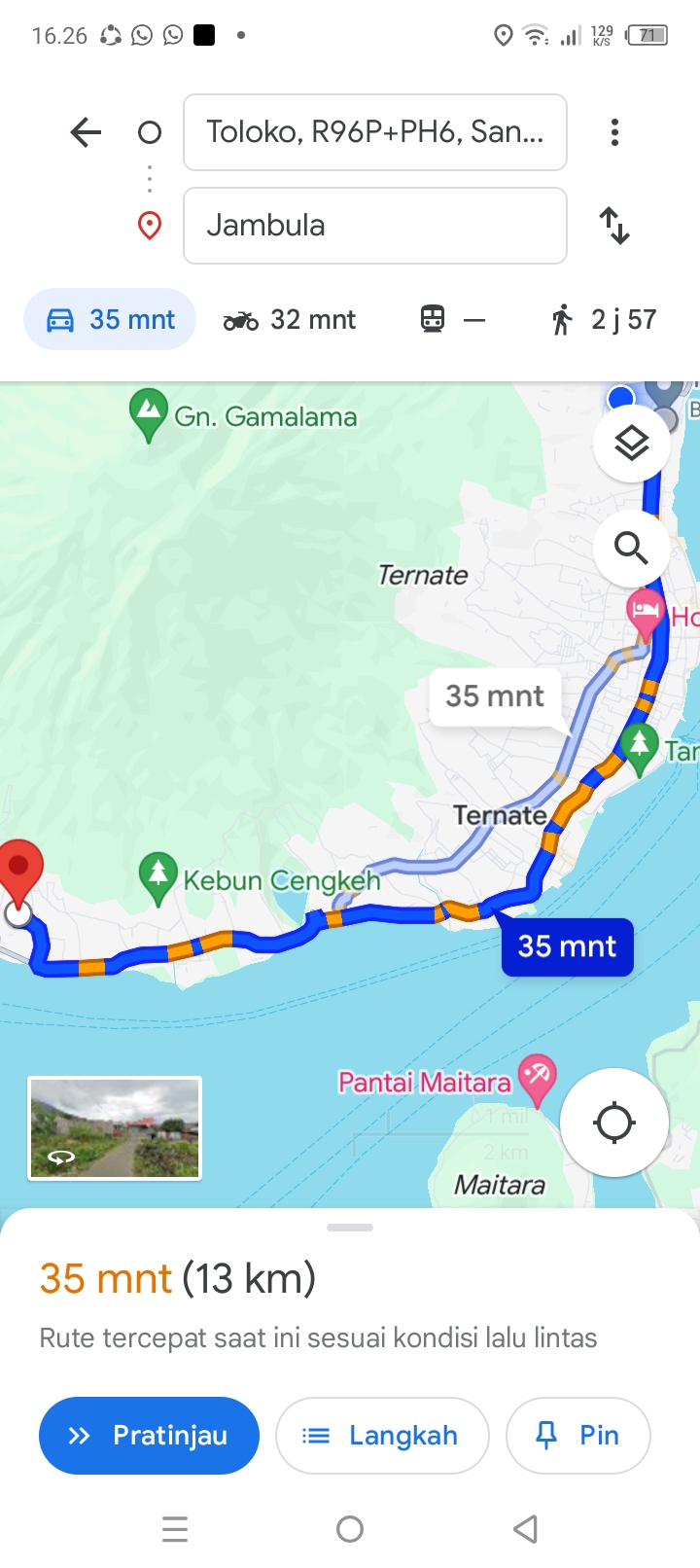Search along the route
700x1568 pixels.
pos(631,549)
